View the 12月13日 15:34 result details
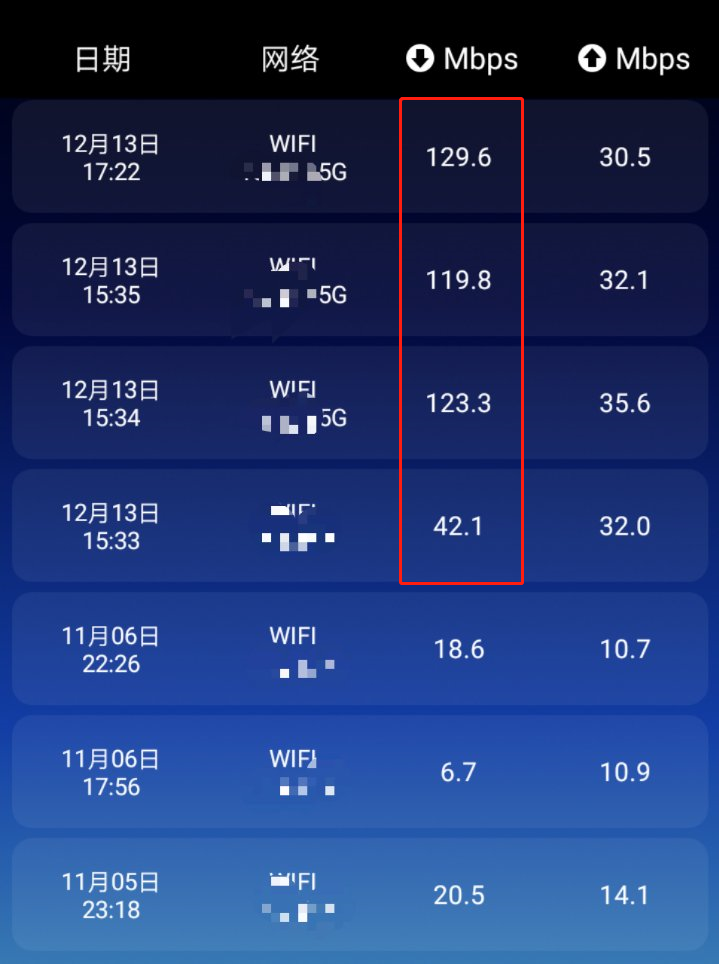The width and height of the screenshot is (719, 964). point(359,403)
